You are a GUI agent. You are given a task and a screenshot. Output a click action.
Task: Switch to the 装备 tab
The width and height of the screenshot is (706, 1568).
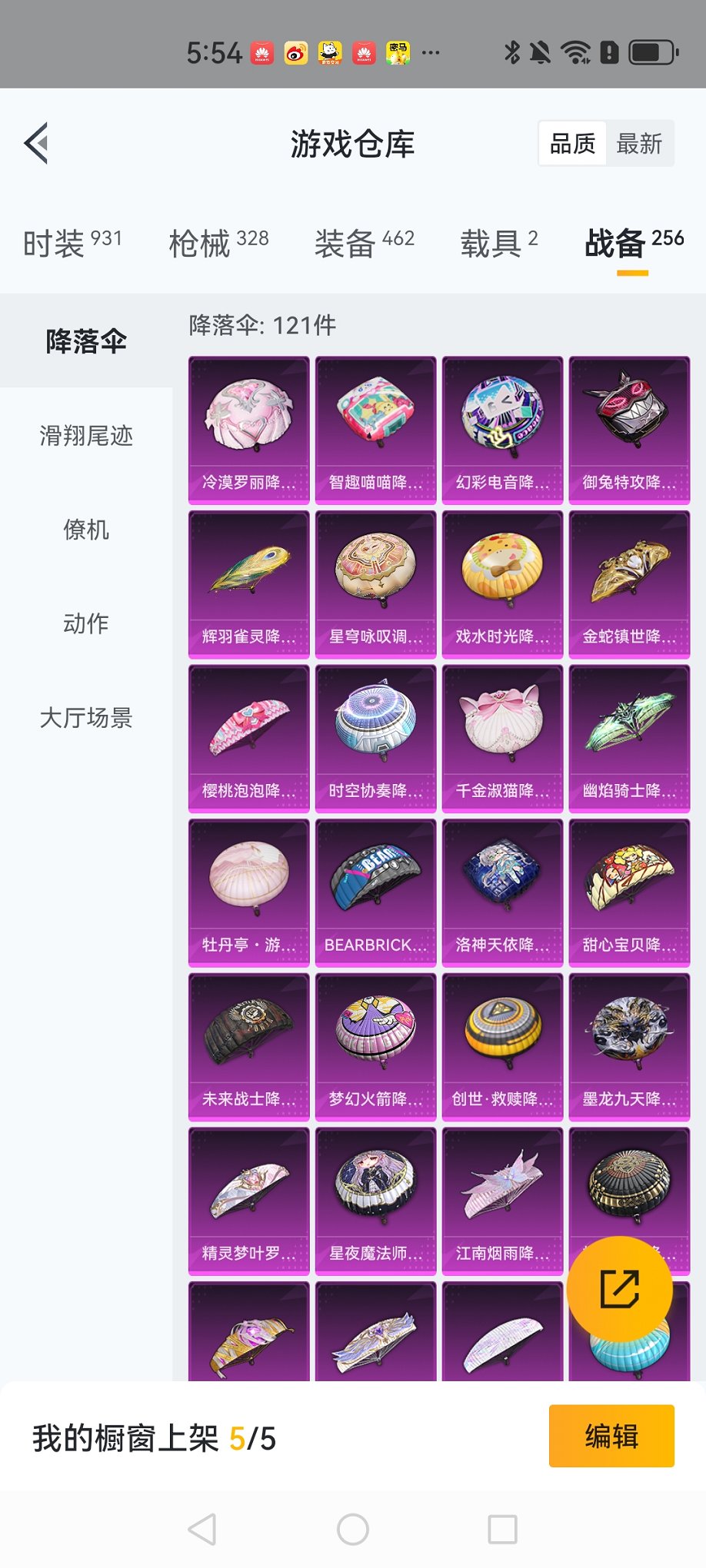coord(364,244)
